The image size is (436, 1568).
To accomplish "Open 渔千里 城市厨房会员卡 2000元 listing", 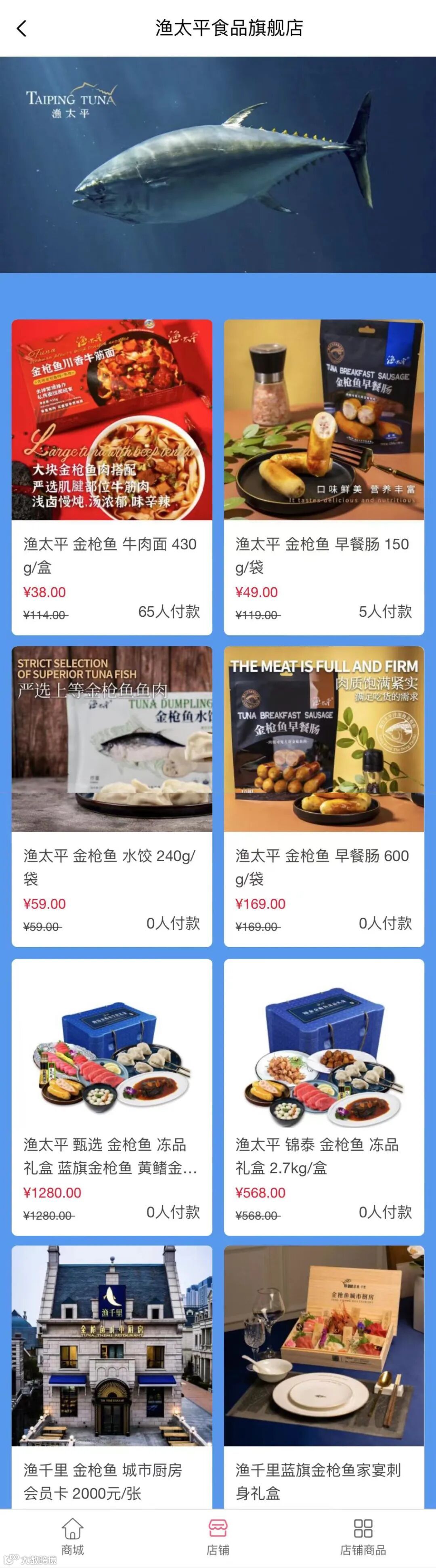I will pos(112,1376).
